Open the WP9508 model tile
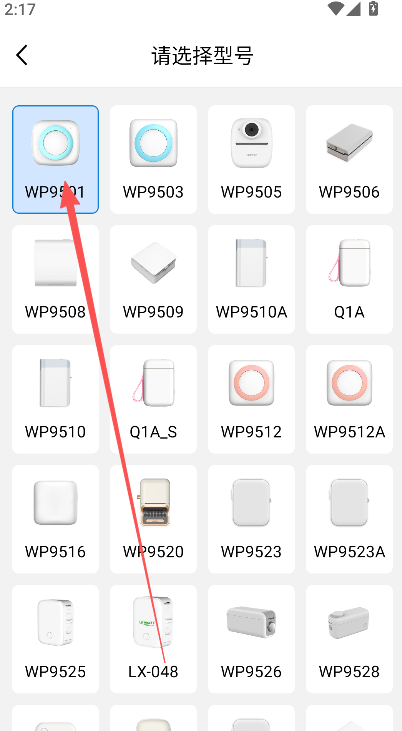 (x=55, y=279)
